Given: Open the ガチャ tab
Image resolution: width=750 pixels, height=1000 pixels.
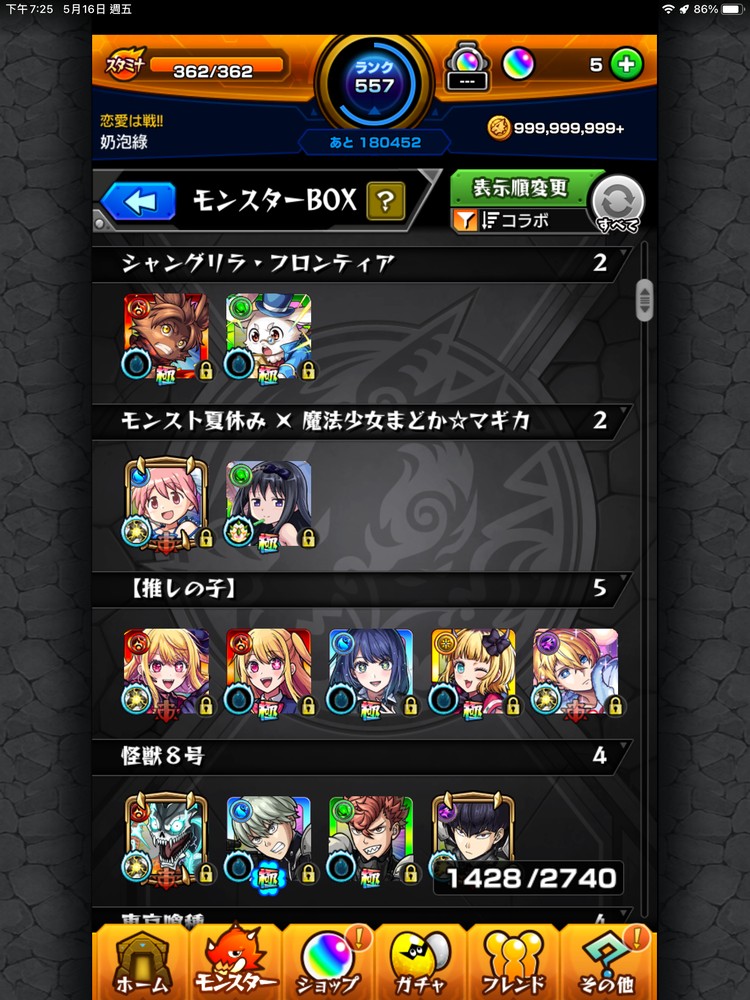Looking at the screenshot, I should pyautogui.click(x=421, y=965).
